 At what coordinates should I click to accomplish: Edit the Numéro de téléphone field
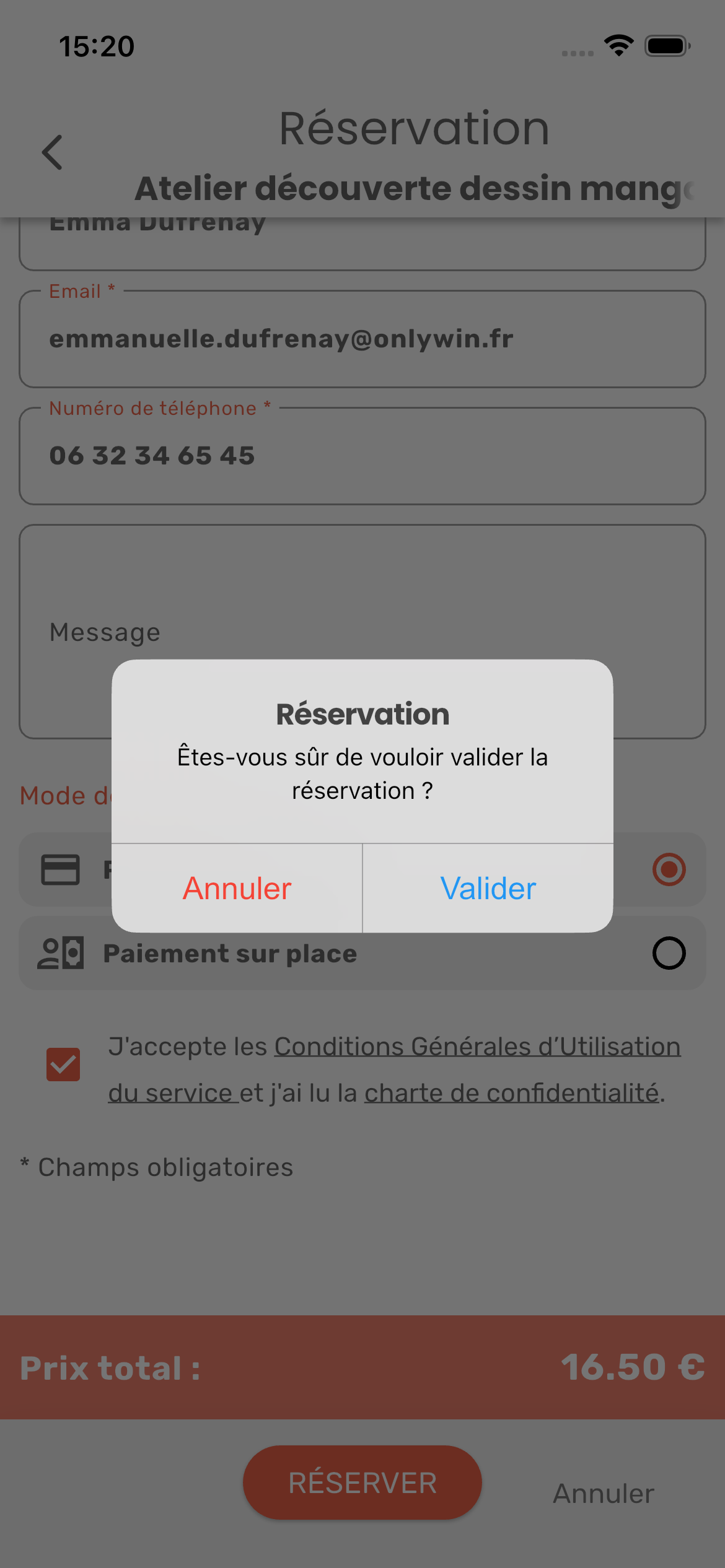click(362, 456)
